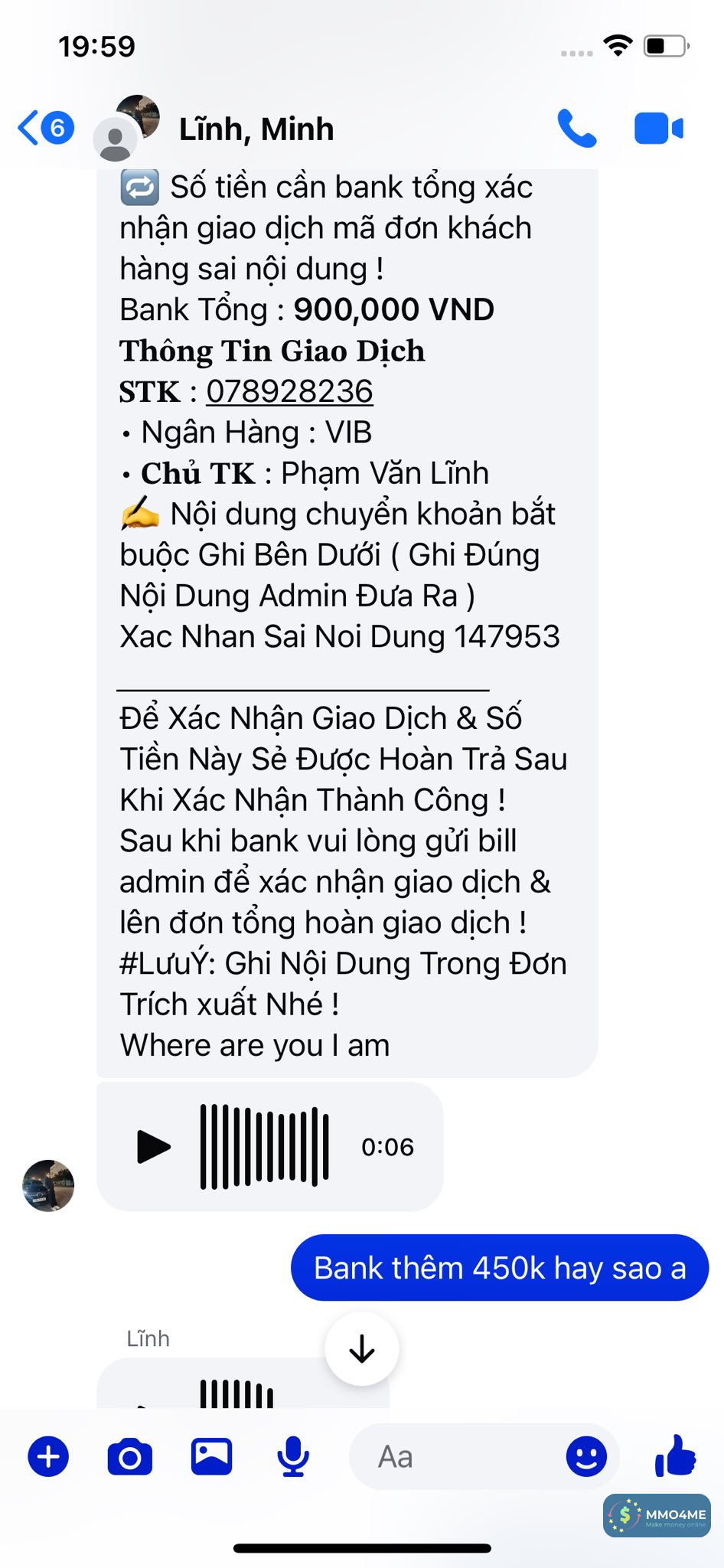
Task: Open the Lĩnh, Minh group info
Action: pyautogui.click(x=256, y=129)
